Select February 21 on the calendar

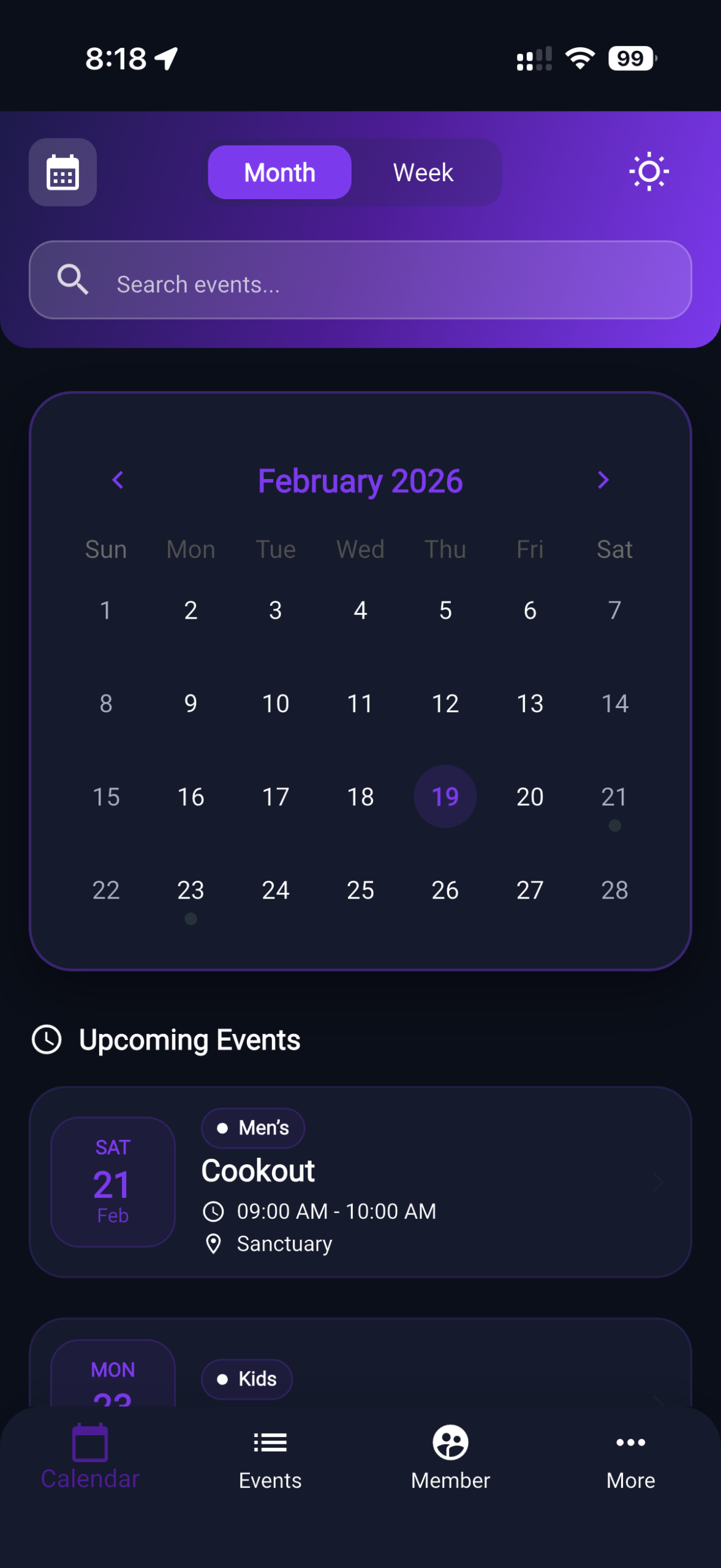point(614,797)
